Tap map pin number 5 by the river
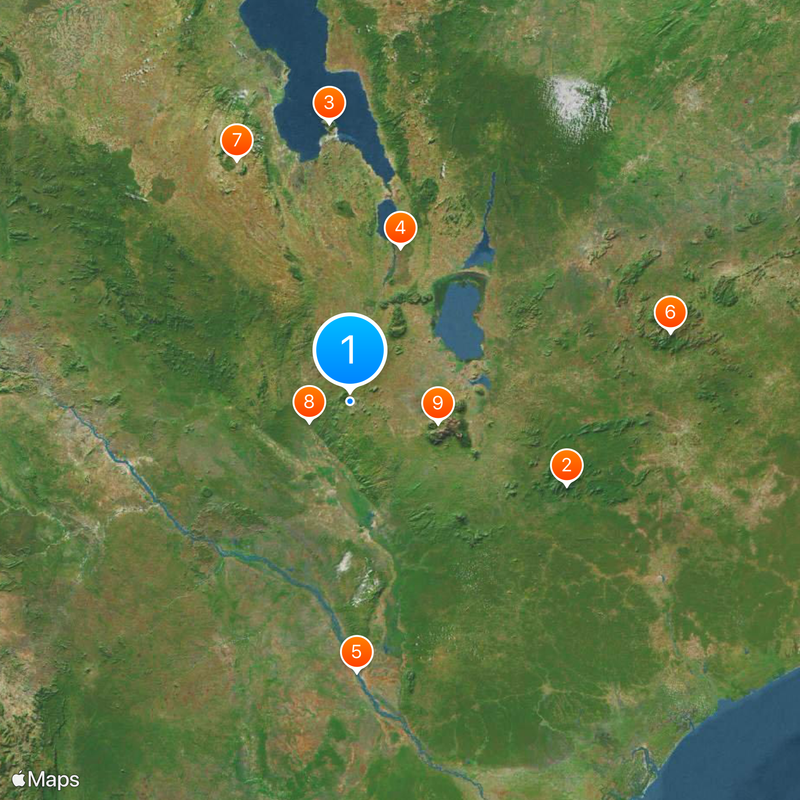800x800 pixels. 356,652
